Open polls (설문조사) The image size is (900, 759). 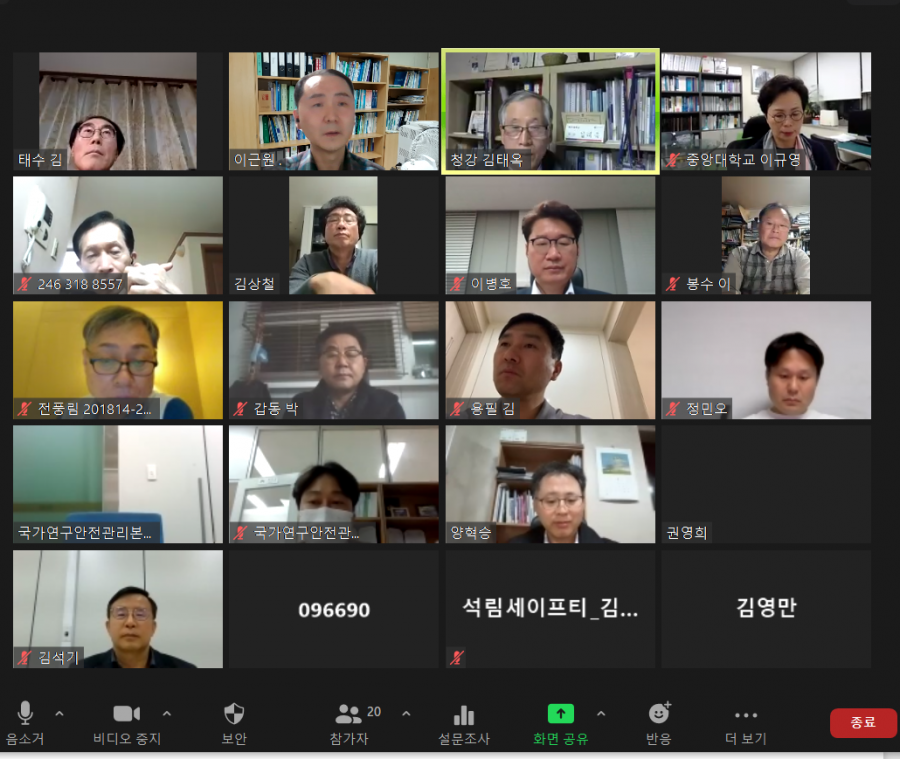pos(464,722)
